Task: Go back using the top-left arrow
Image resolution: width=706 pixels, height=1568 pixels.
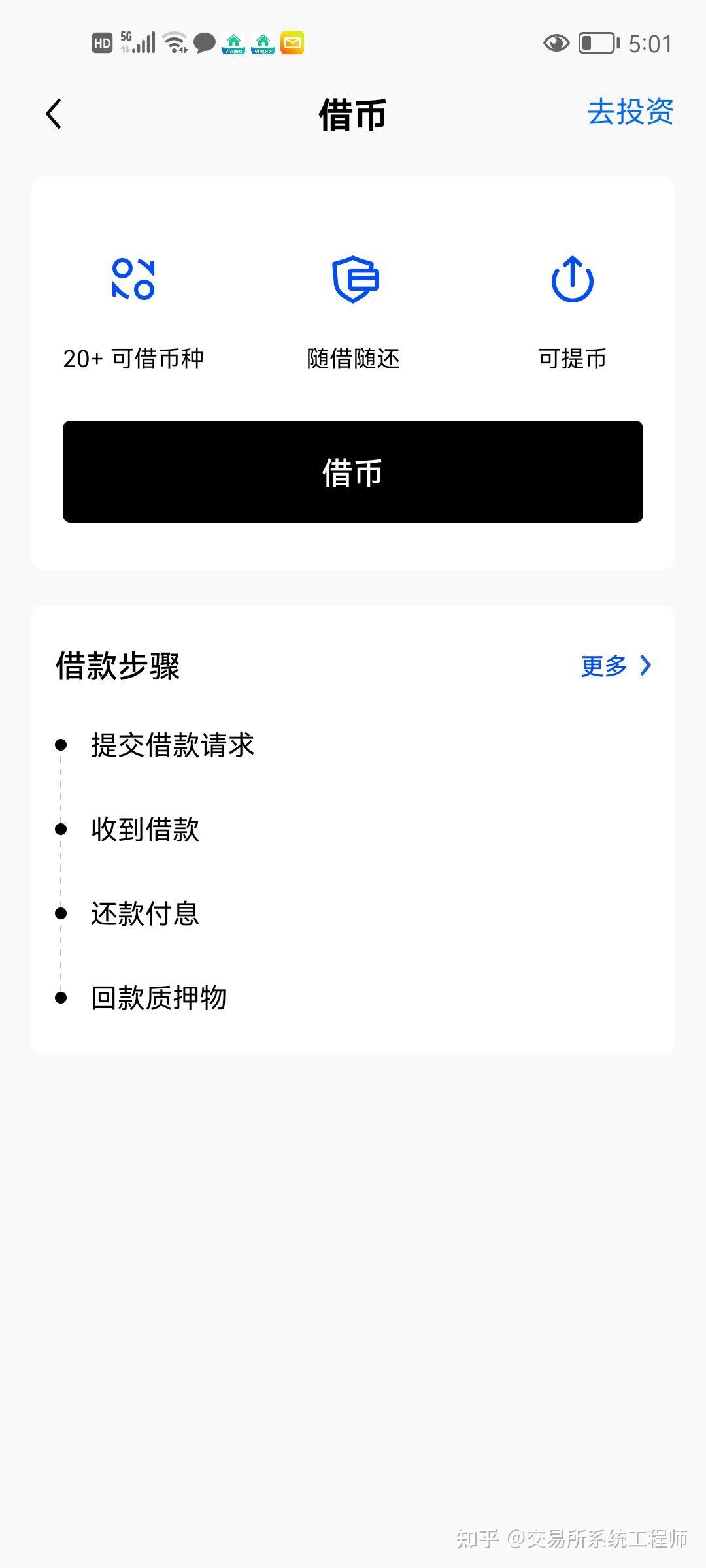Action: coord(54,114)
